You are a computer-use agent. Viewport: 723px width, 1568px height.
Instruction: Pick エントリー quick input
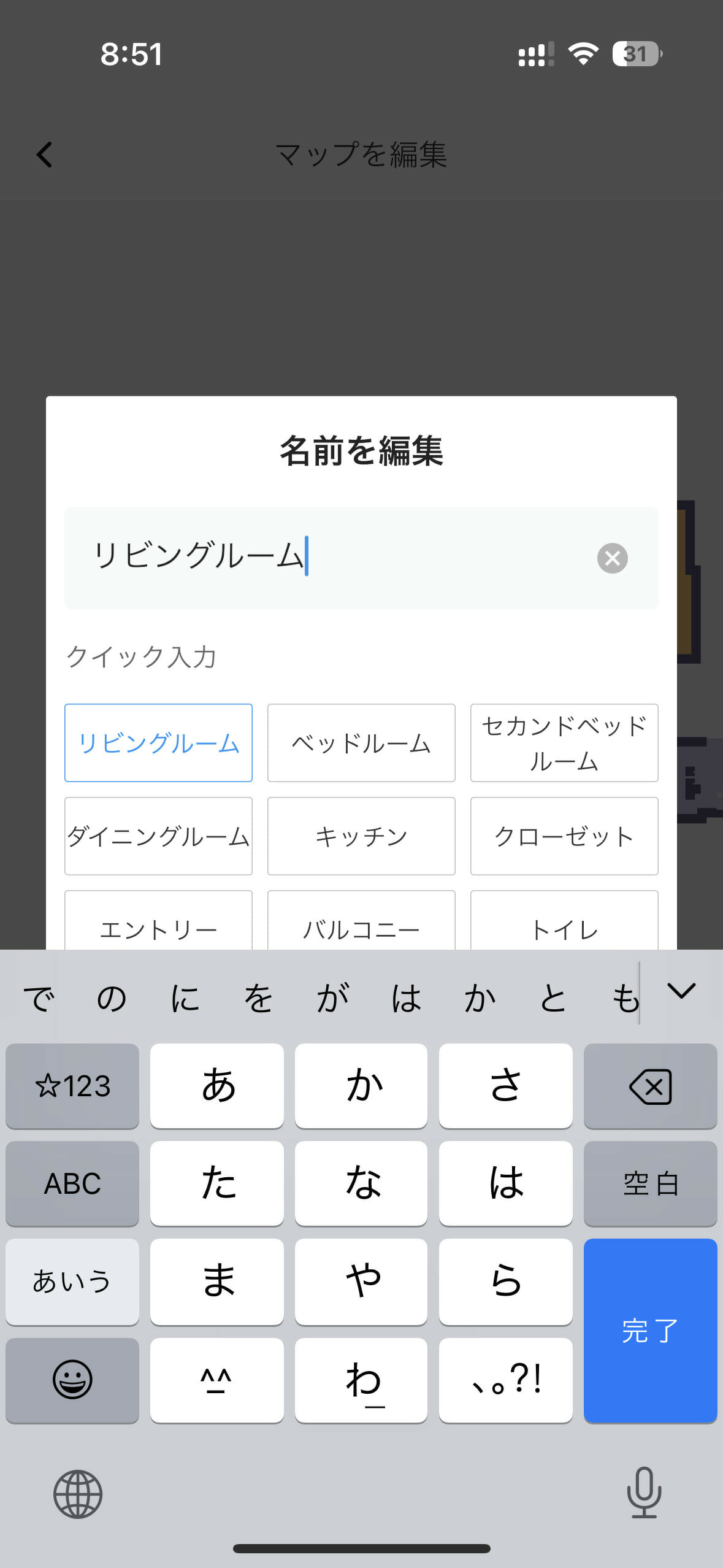[158, 923]
